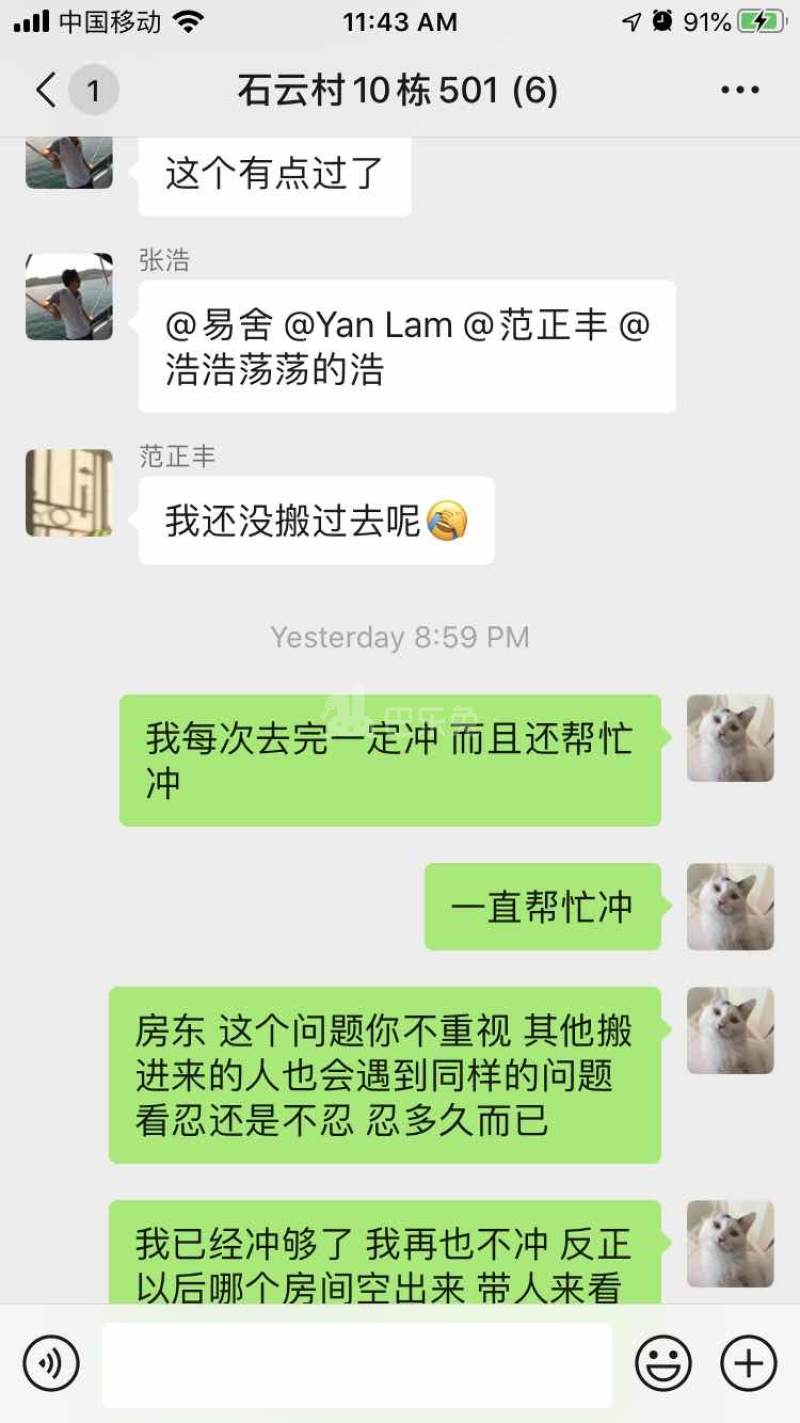This screenshot has height=1423, width=800.
Task: Switch to voice message input
Action: pyautogui.click(x=51, y=1364)
